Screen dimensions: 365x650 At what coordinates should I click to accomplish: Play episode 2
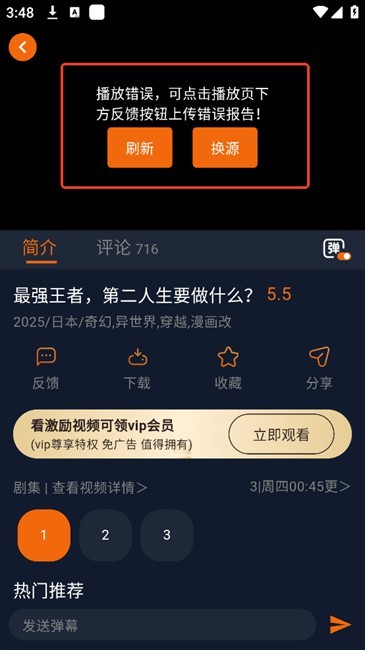pyautogui.click(x=105, y=535)
